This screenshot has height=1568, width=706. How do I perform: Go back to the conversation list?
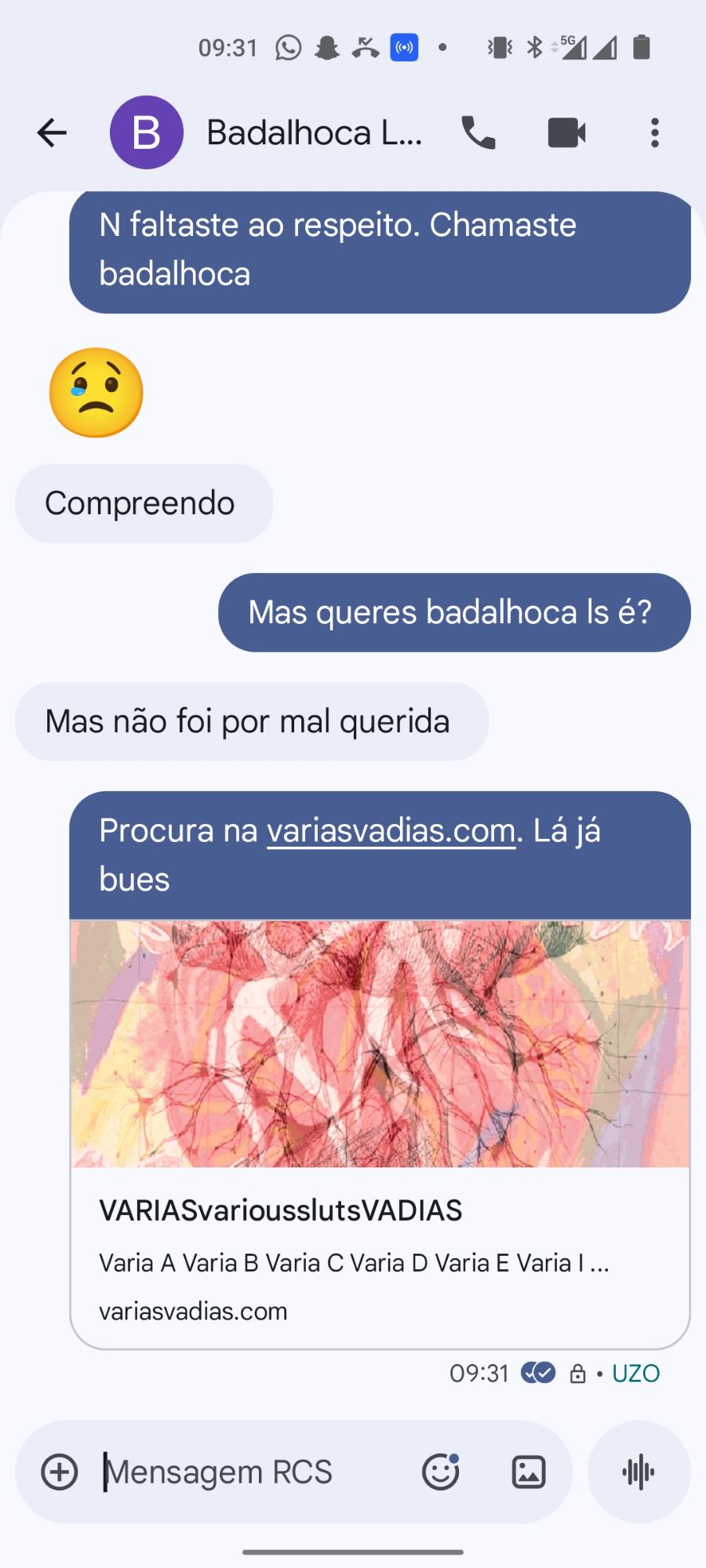(x=52, y=132)
